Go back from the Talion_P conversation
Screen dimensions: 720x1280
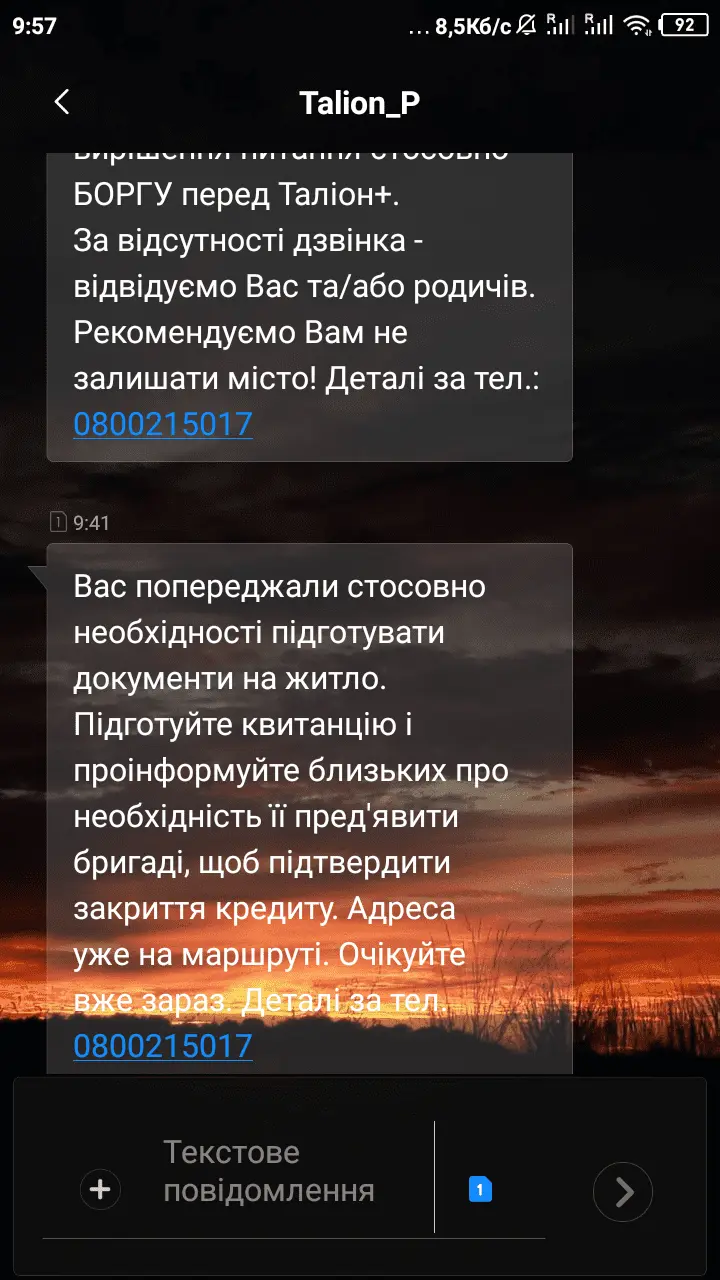tap(62, 102)
